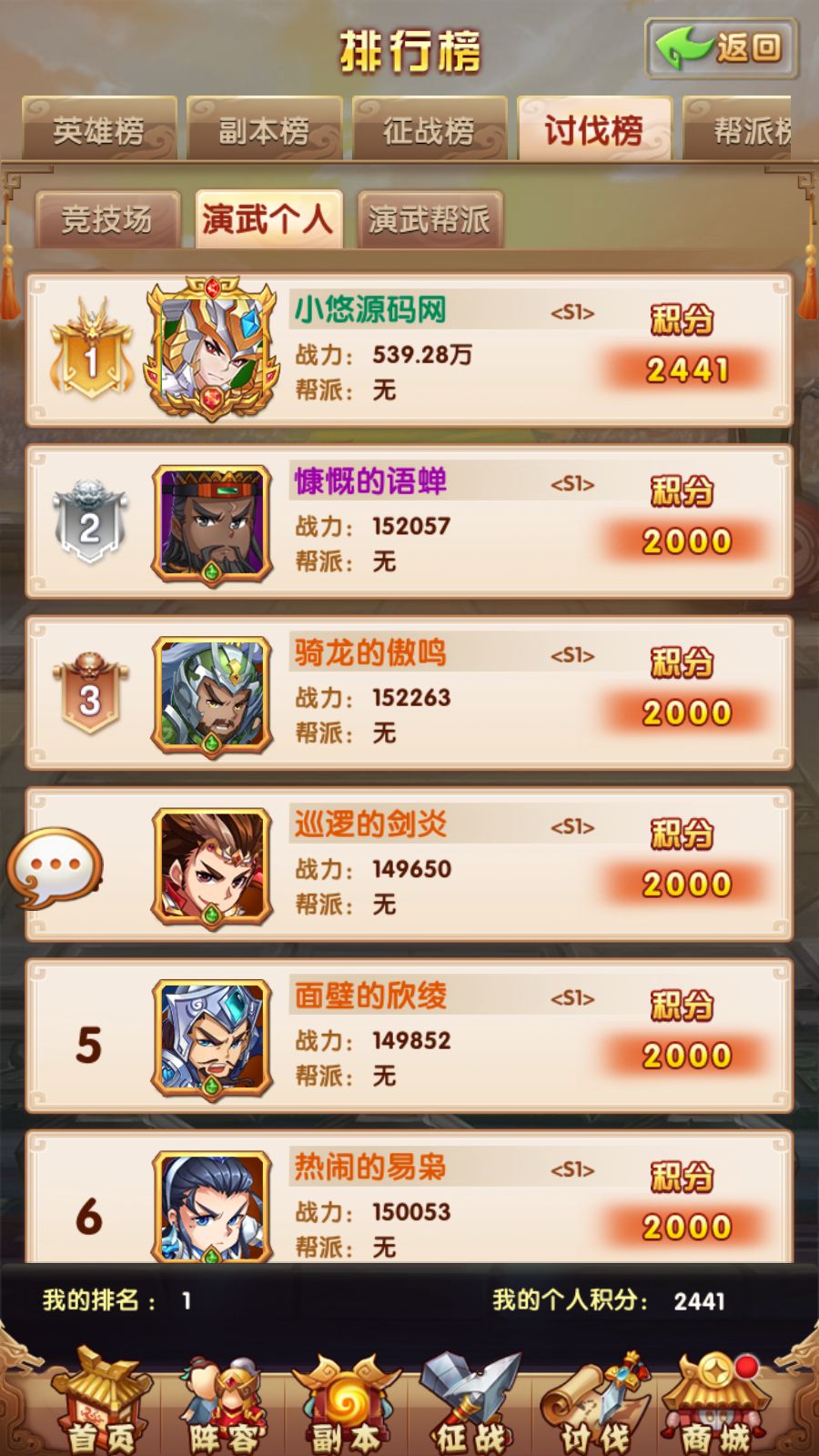819x1456 pixels.
Task: Open the 演武帮派 sub-tab
Action: [x=430, y=219]
